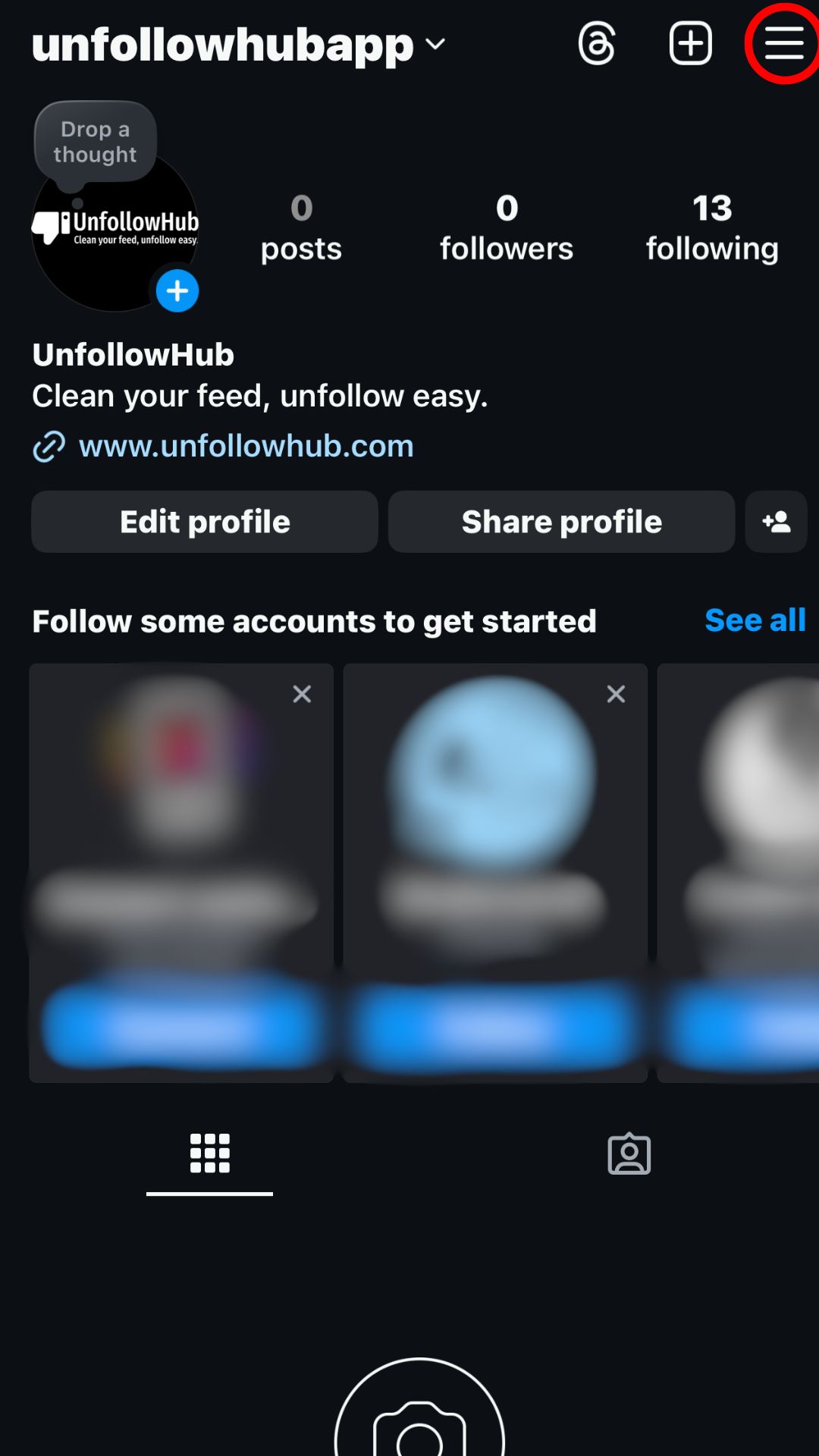
Task: Dismiss the second suggested account card
Action: (x=616, y=694)
